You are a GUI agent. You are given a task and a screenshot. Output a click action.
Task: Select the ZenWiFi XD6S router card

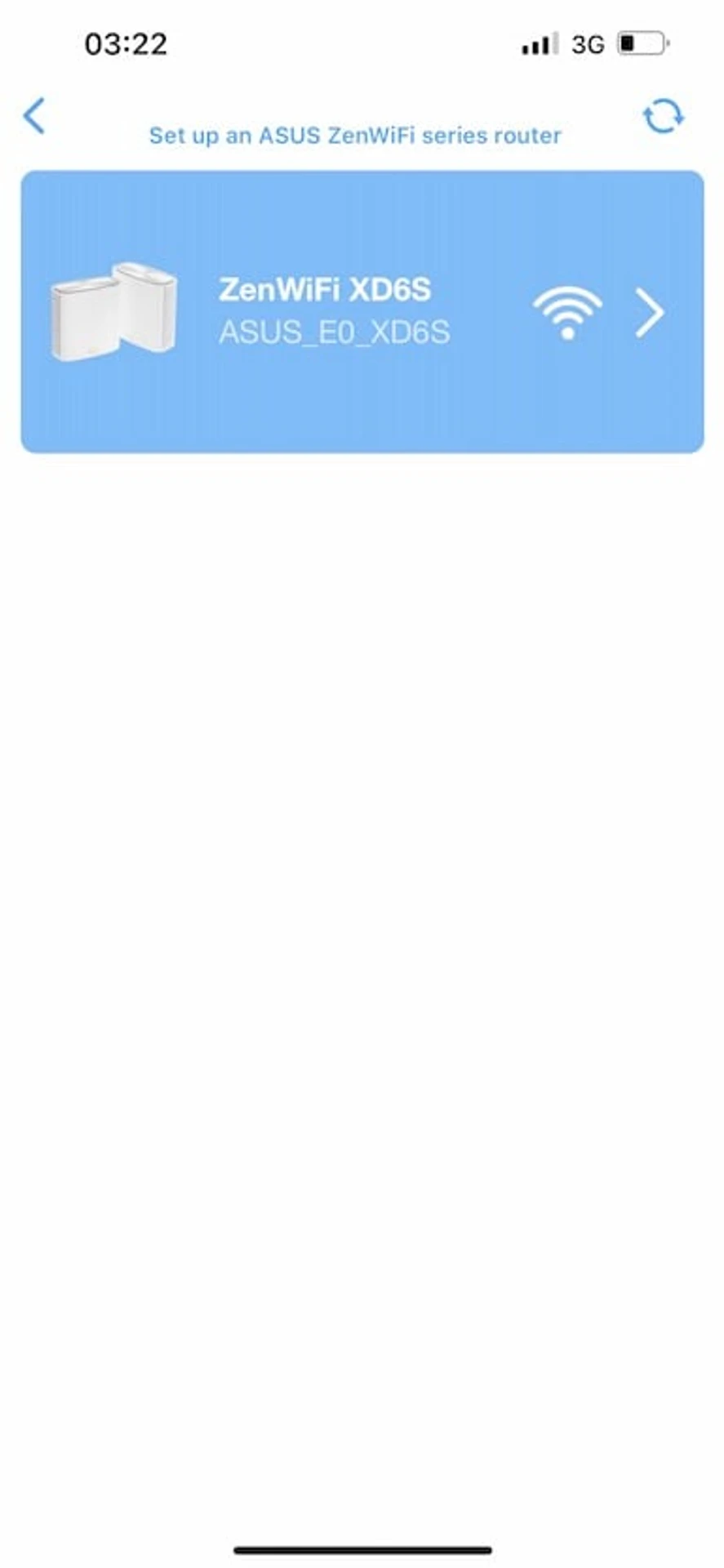[x=362, y=311]
